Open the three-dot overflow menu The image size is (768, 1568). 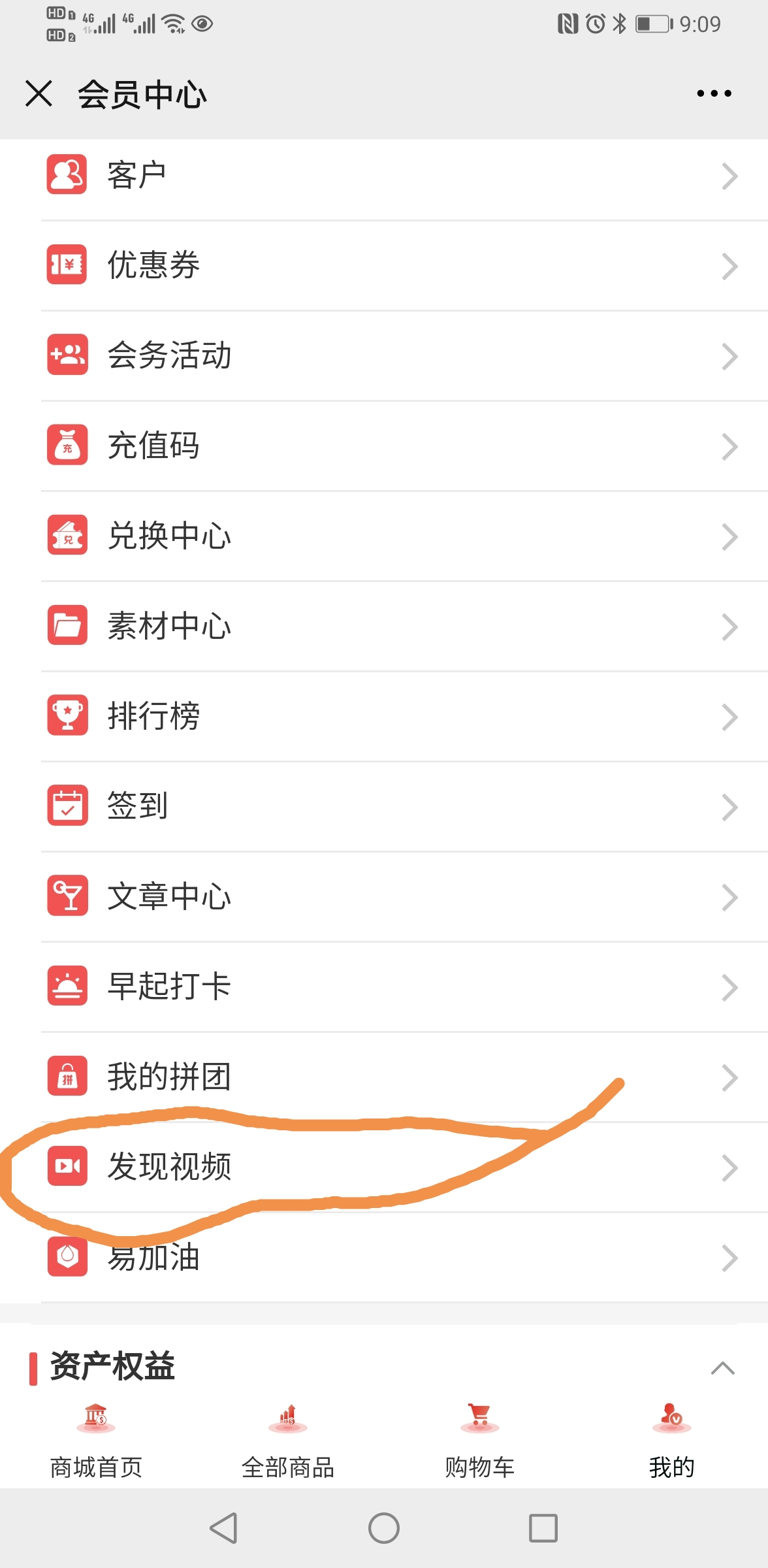coord(714,93)
